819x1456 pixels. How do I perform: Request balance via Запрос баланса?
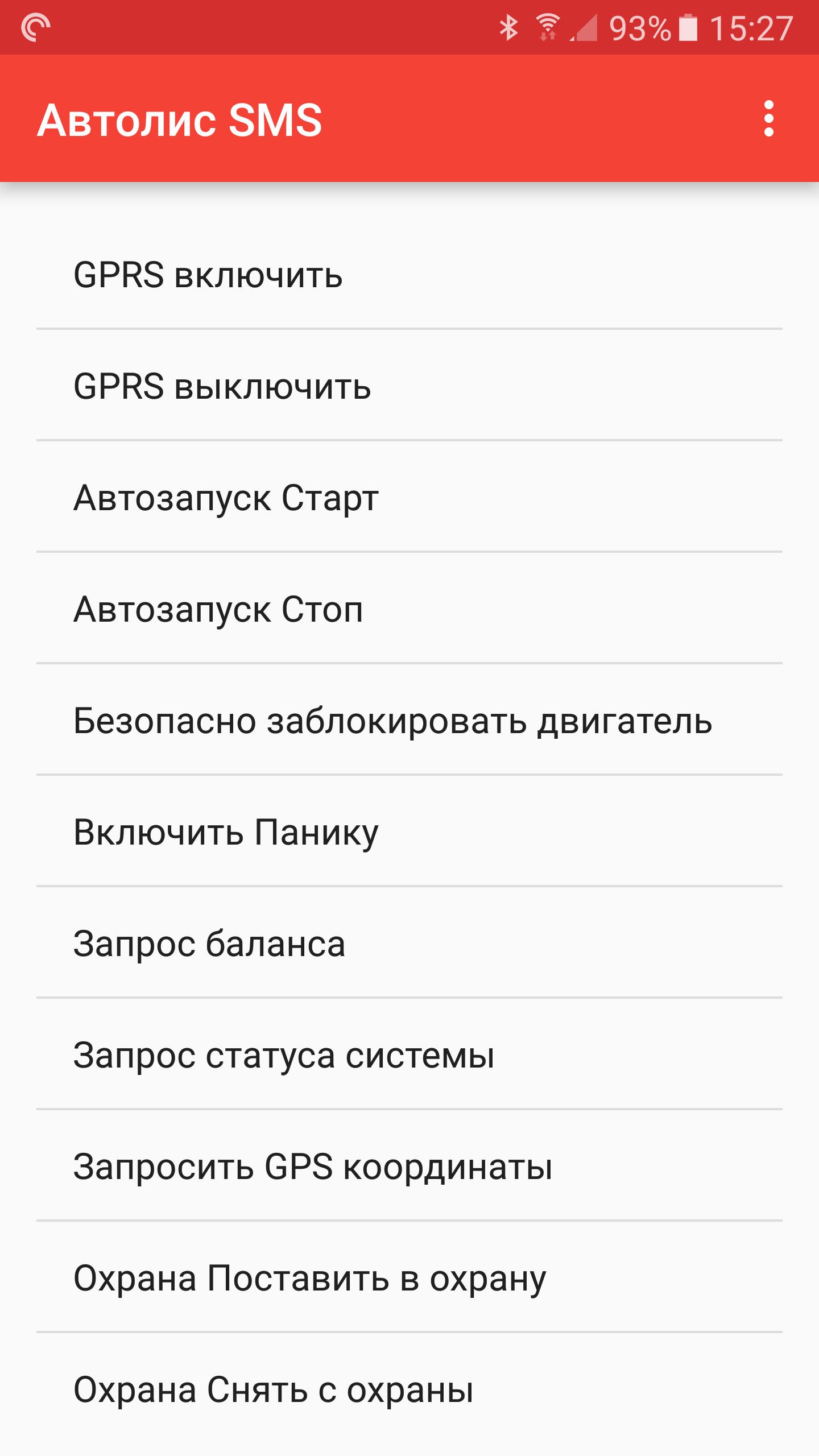click(209, 944)
